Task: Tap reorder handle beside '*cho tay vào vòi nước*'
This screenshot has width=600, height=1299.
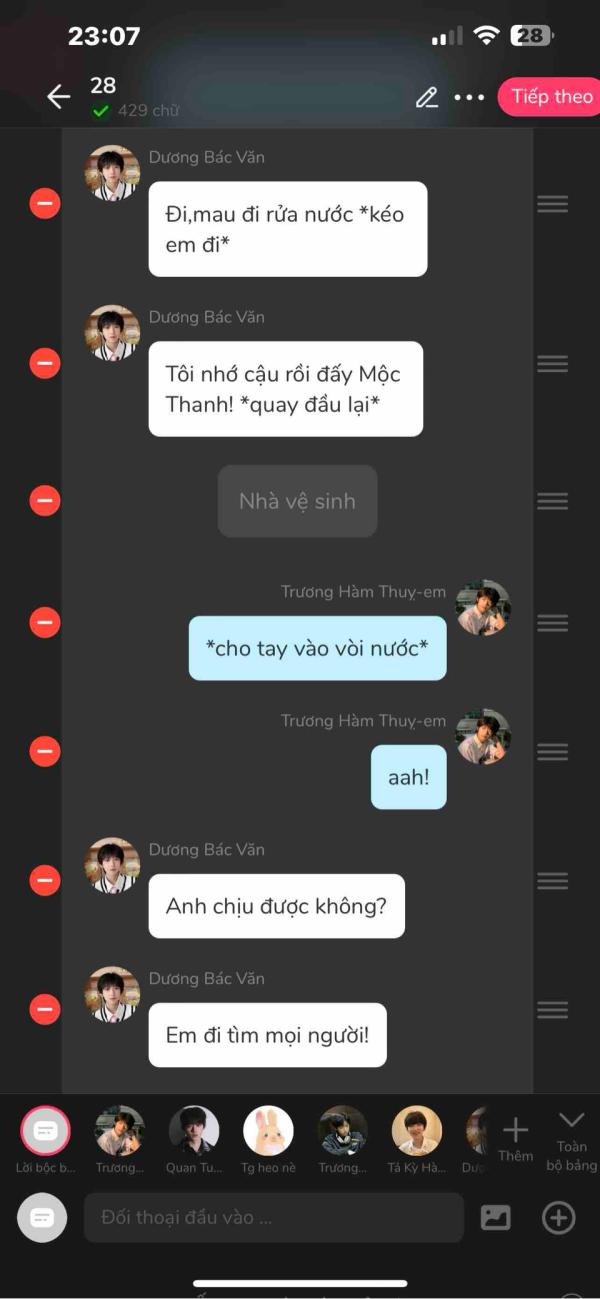Action: pyautogui.click(x=552, y=622)
